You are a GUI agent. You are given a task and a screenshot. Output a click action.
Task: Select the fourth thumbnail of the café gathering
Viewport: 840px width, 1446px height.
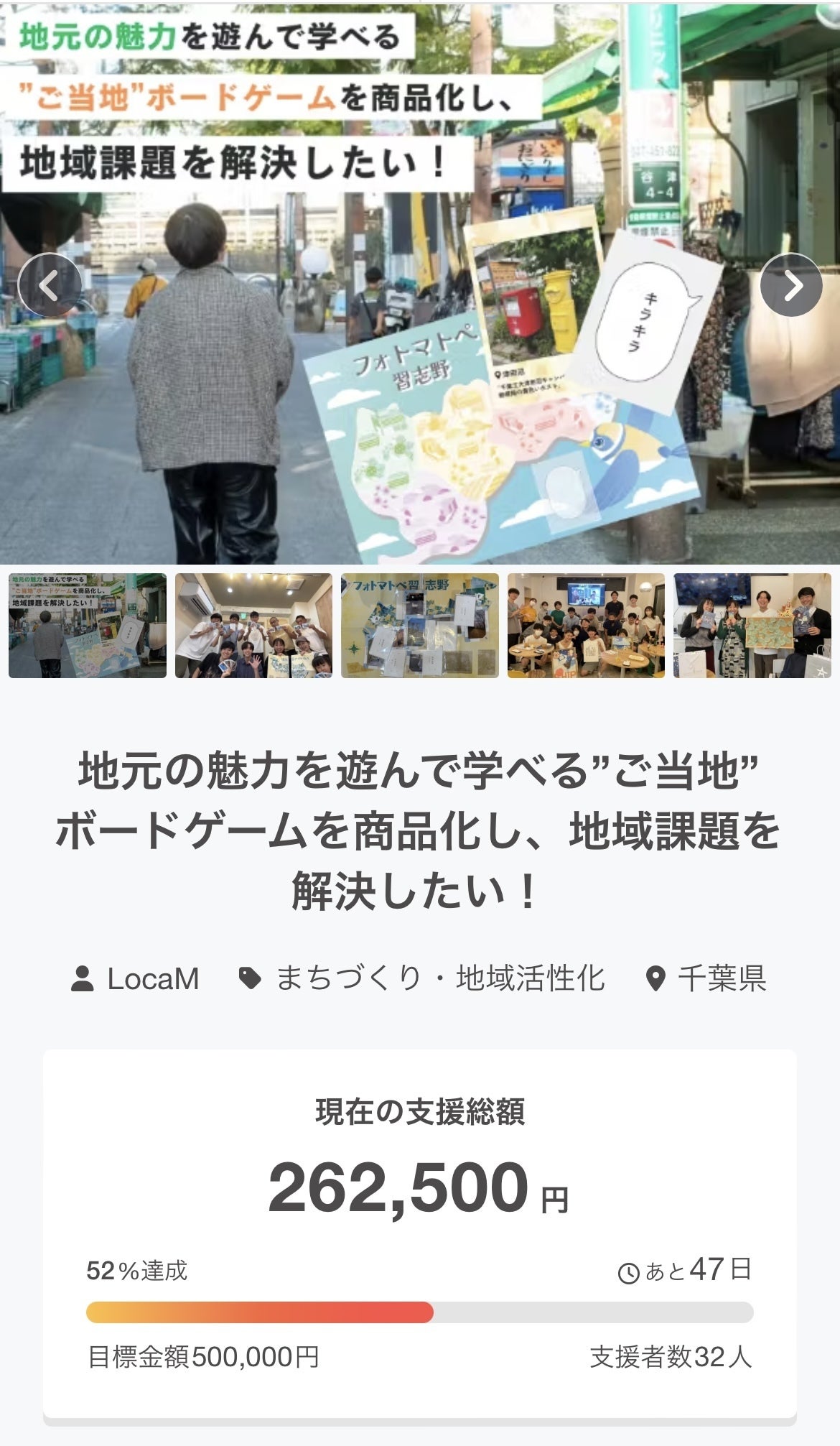[586, 625]
